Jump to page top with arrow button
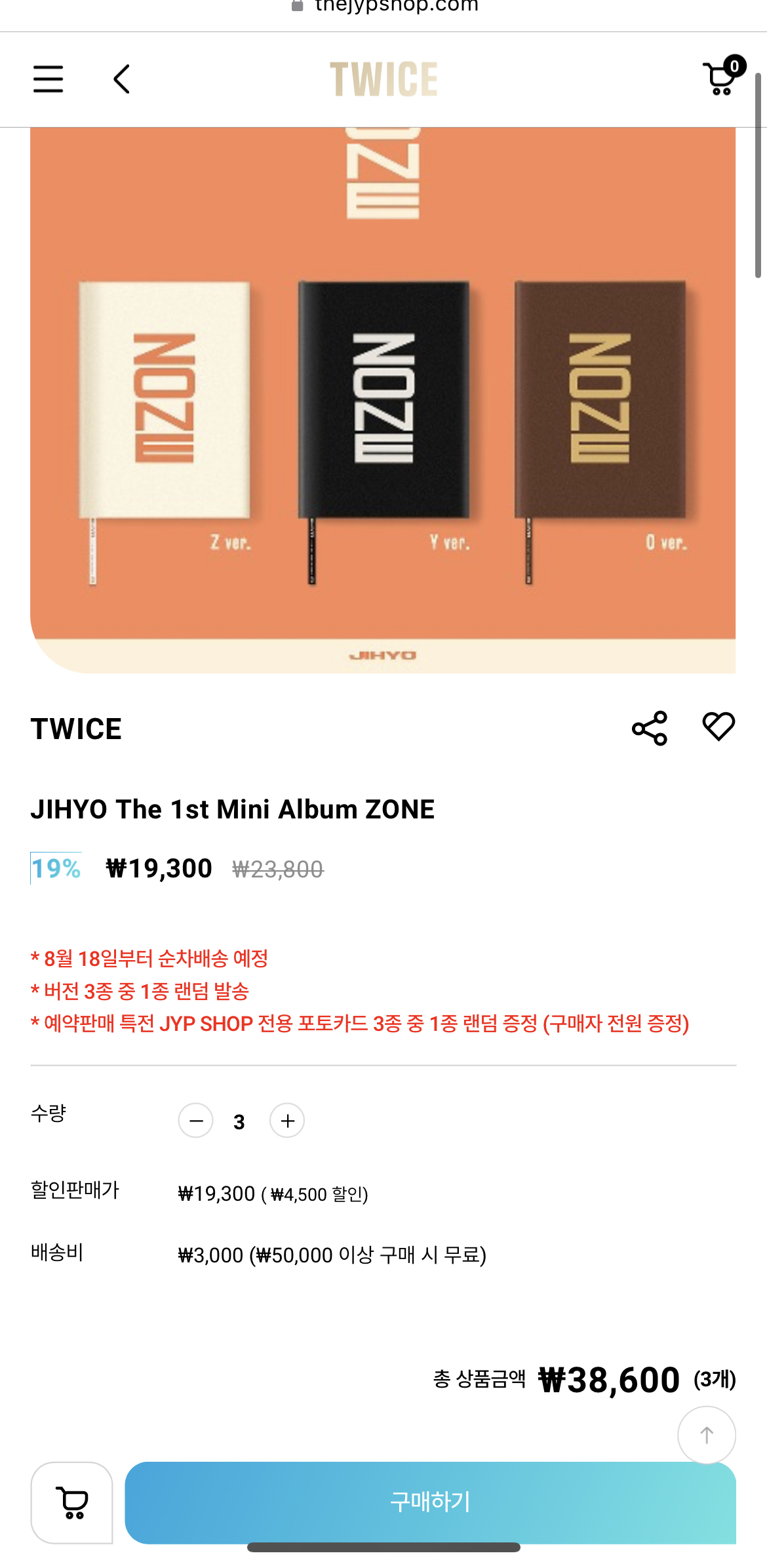Image resolution: width=767 pixels, height=1568 pixels. [706, 1435]
